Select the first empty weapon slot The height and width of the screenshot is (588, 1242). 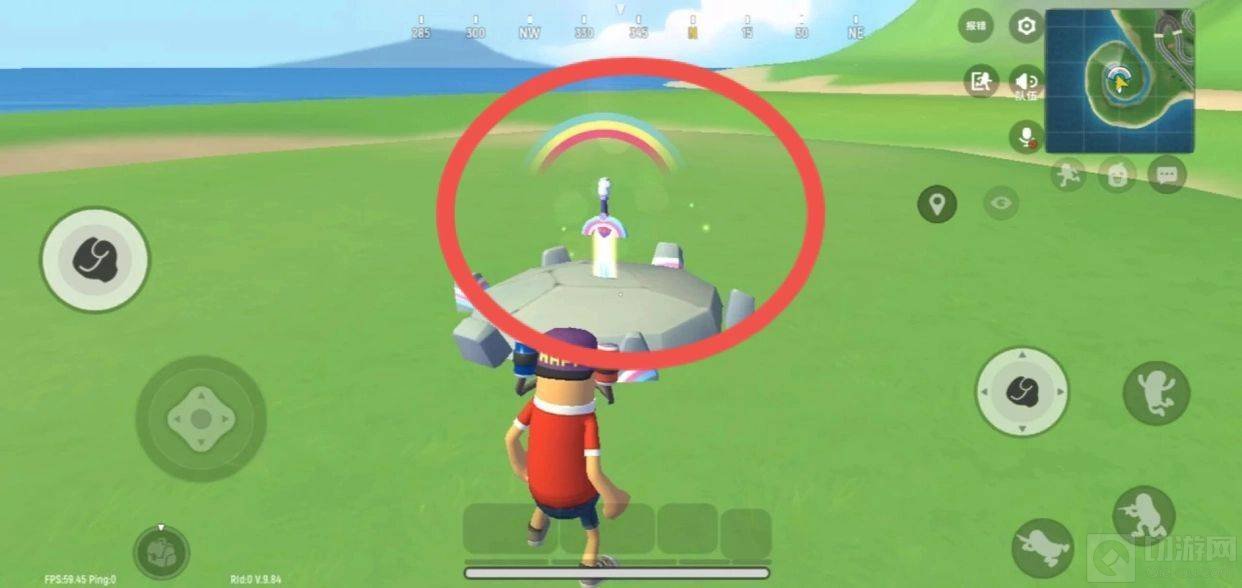click(510, 530)
